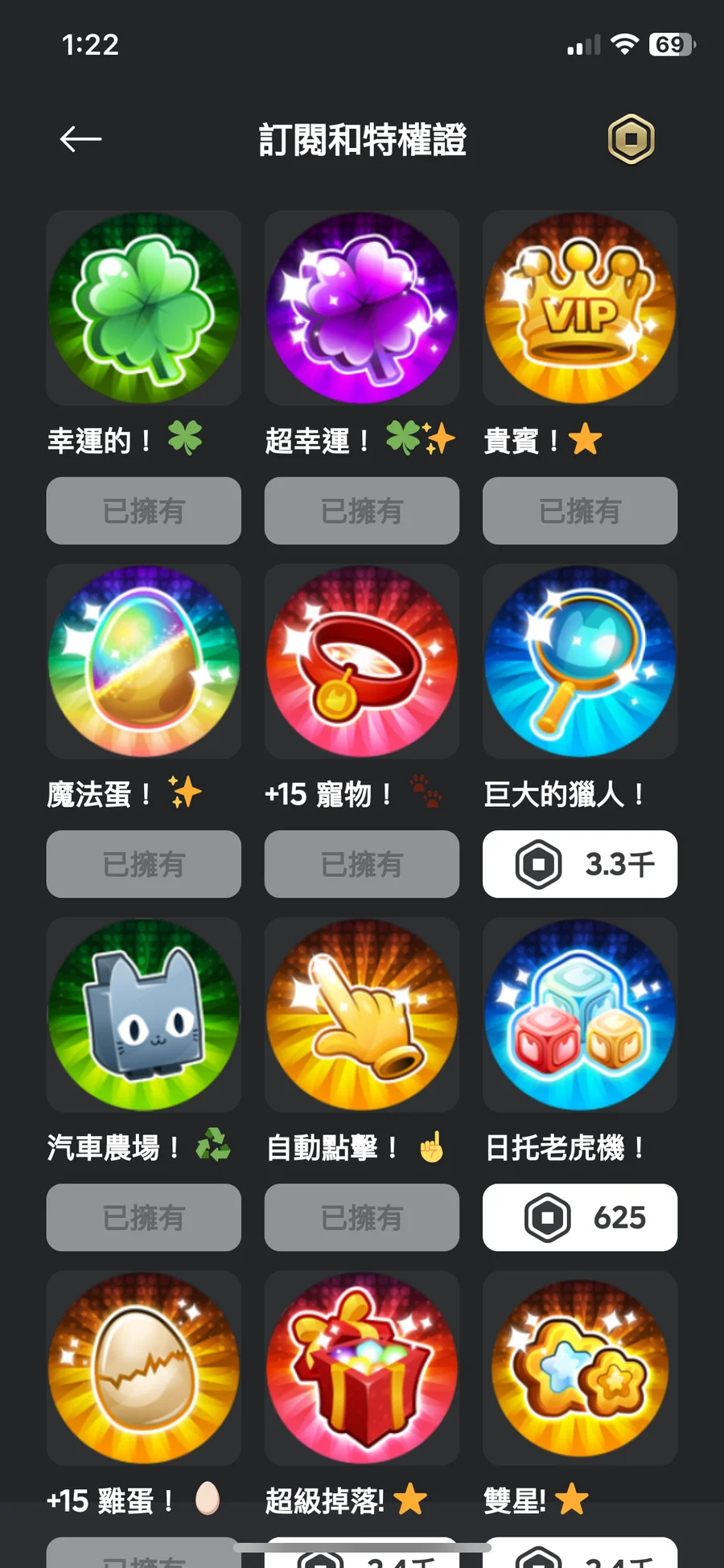View the +15 寵物 collar pass
Image resolution: width=724 pixels, height=1568 pixels.
point(362,661)
